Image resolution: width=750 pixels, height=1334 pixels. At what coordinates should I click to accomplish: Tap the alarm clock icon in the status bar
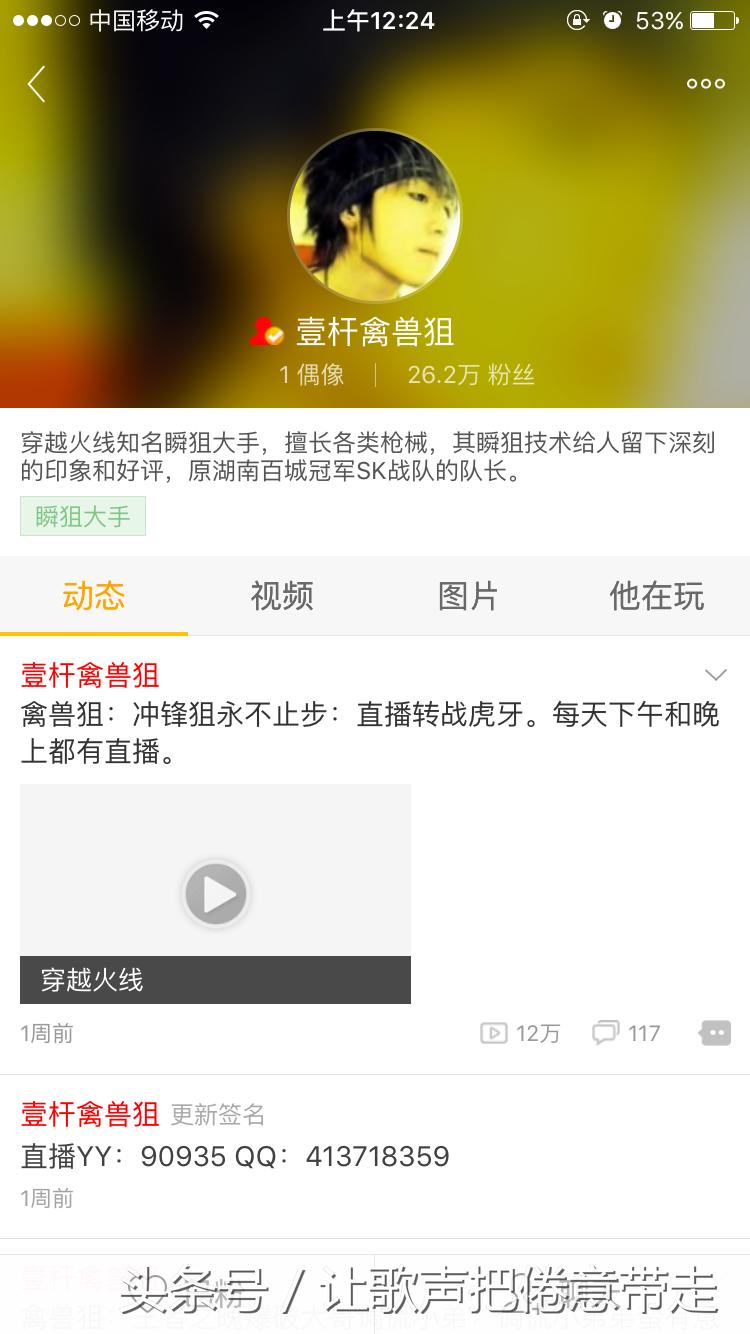point(613,18)
